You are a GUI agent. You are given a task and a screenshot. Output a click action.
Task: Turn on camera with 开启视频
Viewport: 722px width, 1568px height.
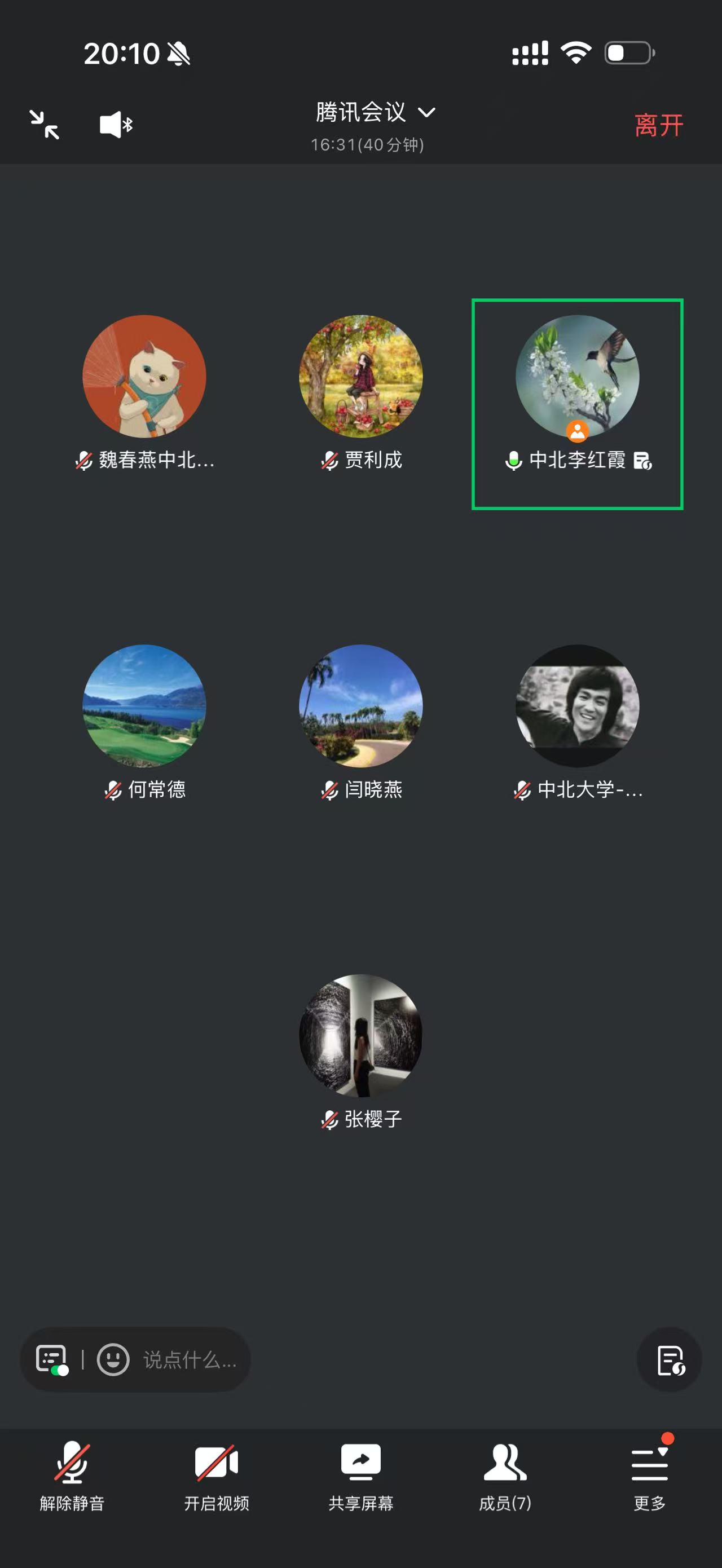tap(217, 1476)
